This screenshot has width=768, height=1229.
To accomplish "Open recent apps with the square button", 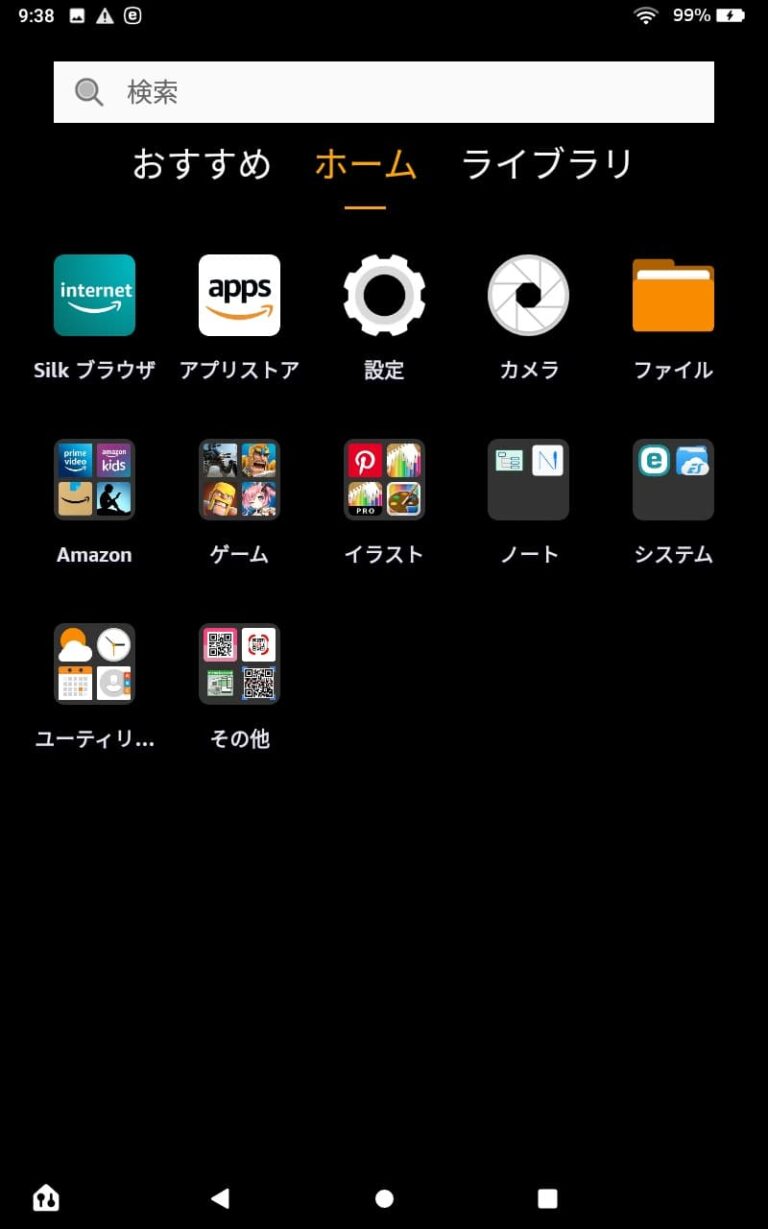I will pos(548,1197).
